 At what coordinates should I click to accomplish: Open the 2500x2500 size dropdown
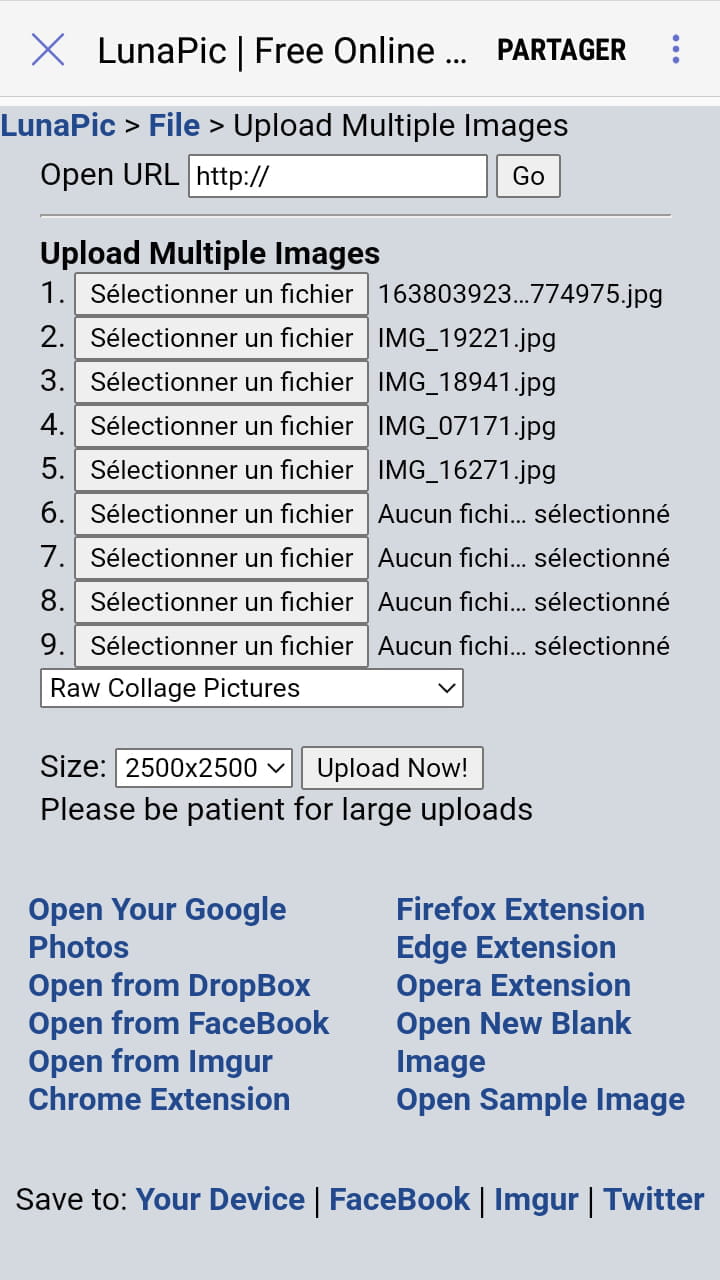(x=204, y=768)
